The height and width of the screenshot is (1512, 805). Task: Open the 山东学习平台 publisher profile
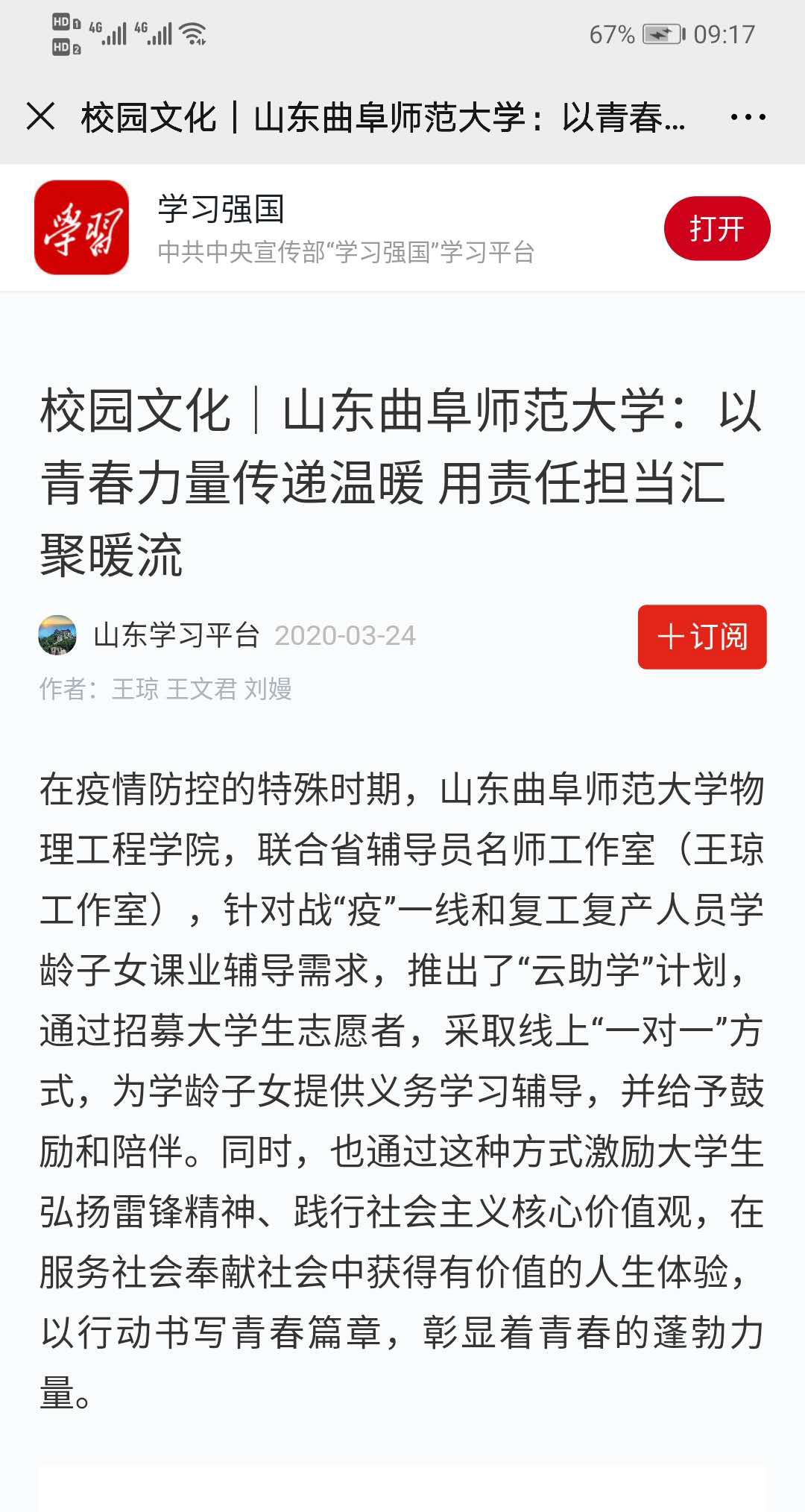click(x=175, y=635)
